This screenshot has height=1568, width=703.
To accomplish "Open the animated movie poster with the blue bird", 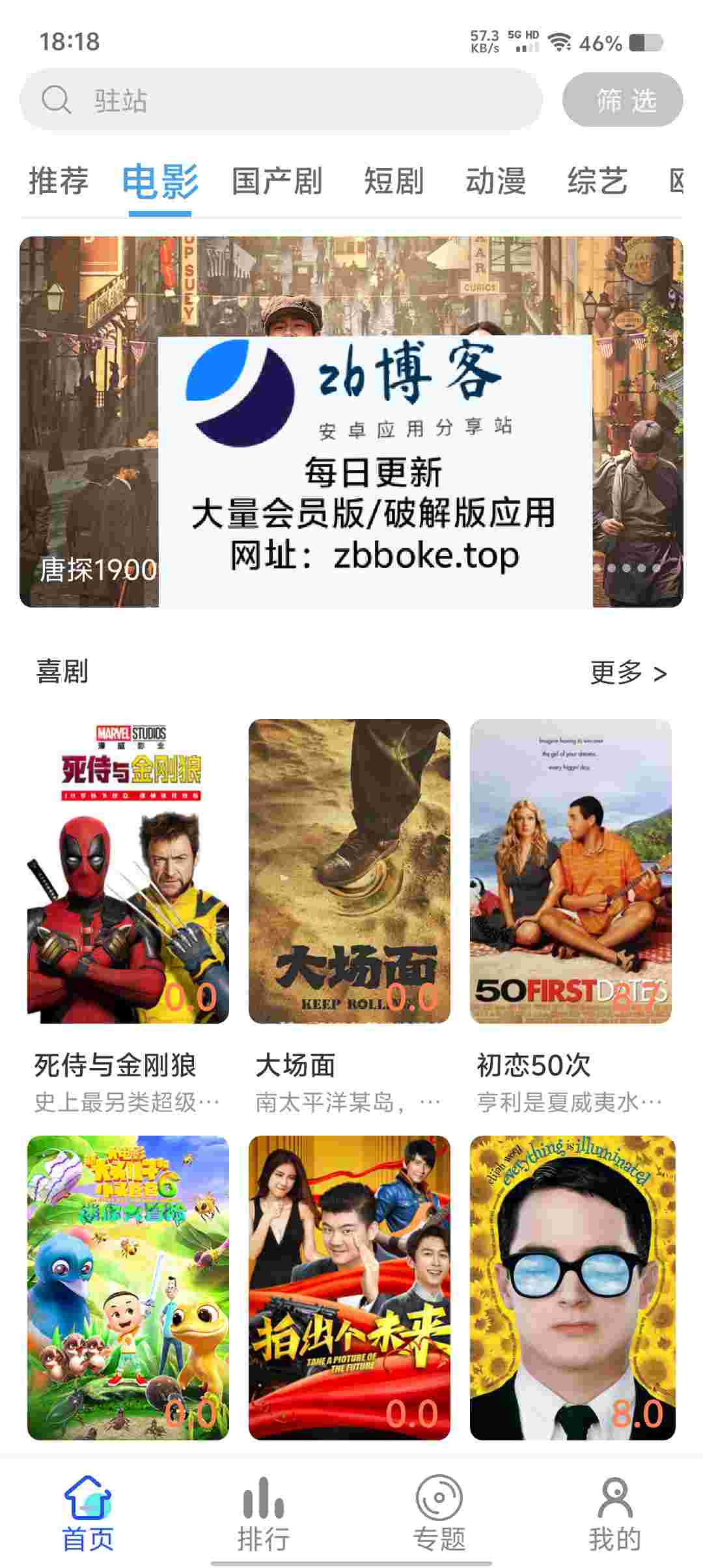I will click(128, 1287).
